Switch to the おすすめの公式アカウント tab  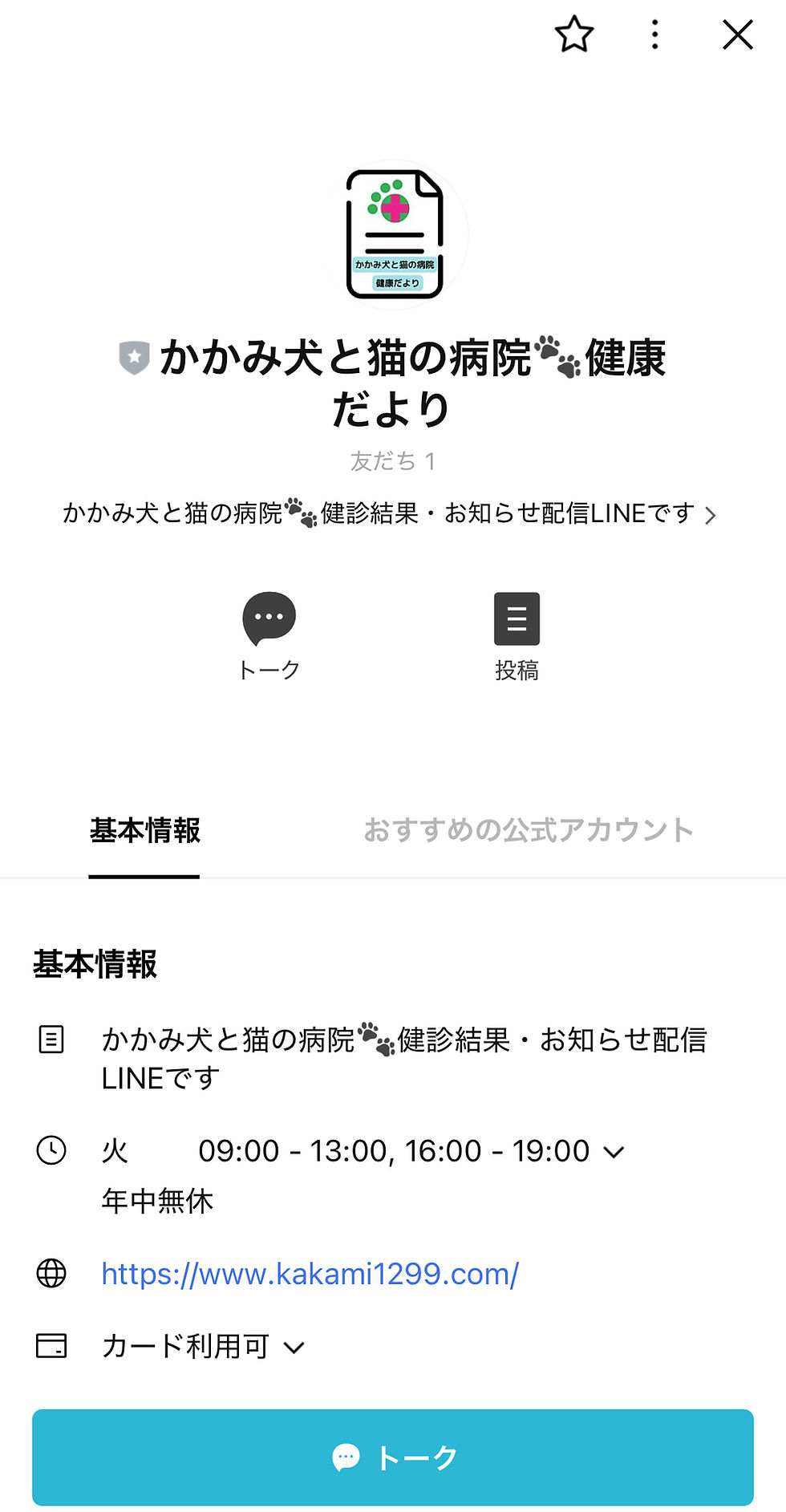pos(528,831)
